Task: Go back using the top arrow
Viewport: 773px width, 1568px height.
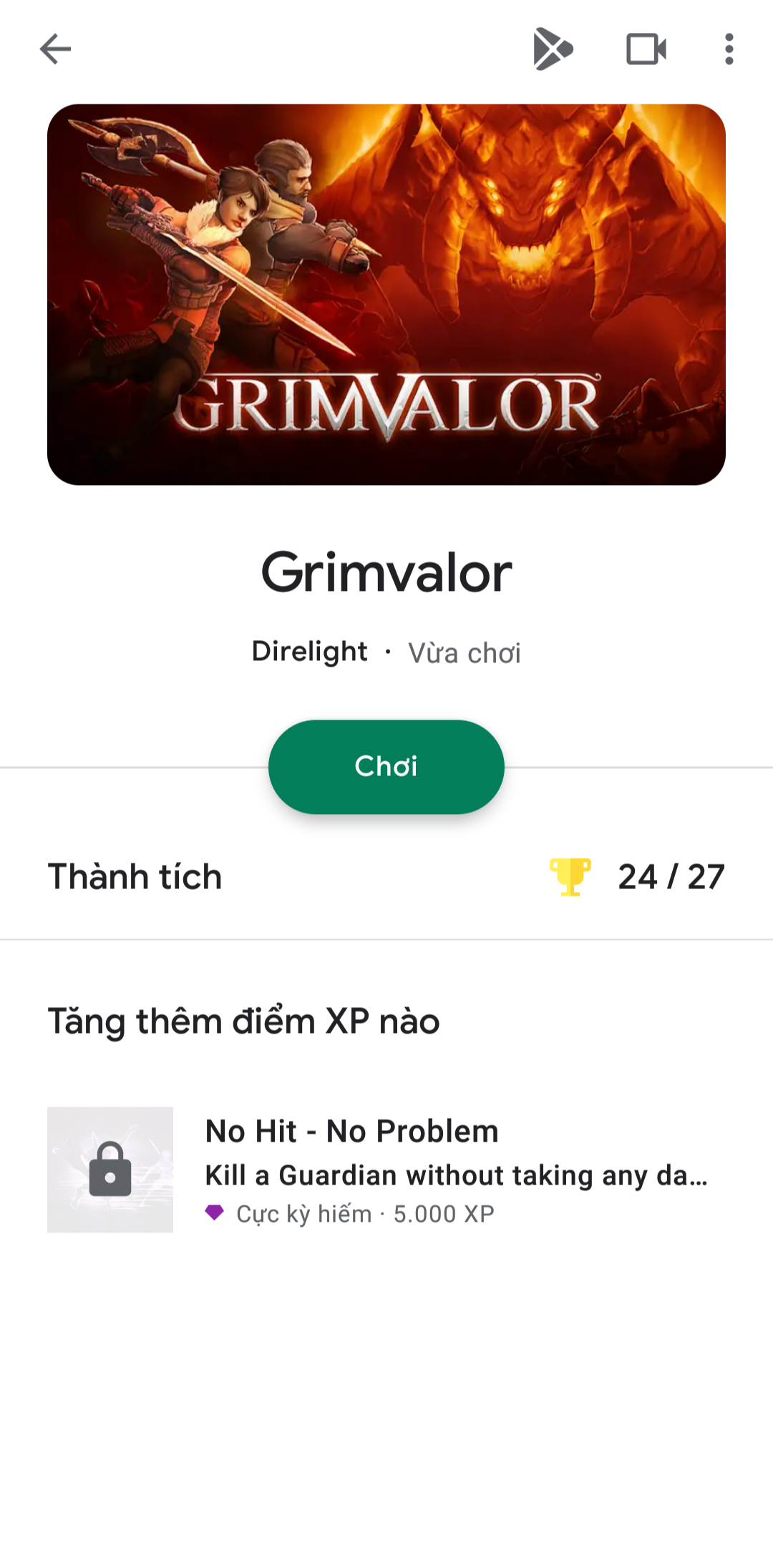Action: tap(55, 49)
